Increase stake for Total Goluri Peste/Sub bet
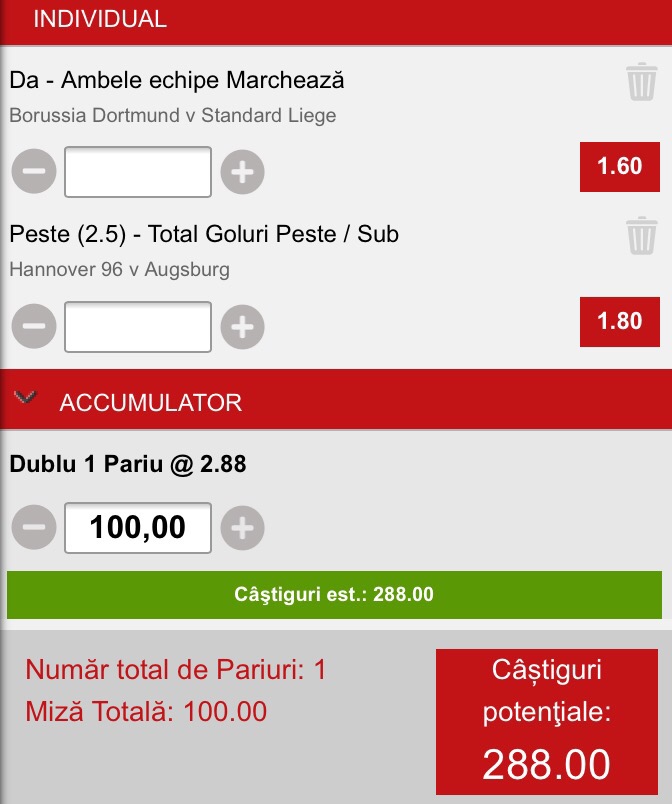The width and height of the screenshot is (672, 804). click(x=242, y=327)
